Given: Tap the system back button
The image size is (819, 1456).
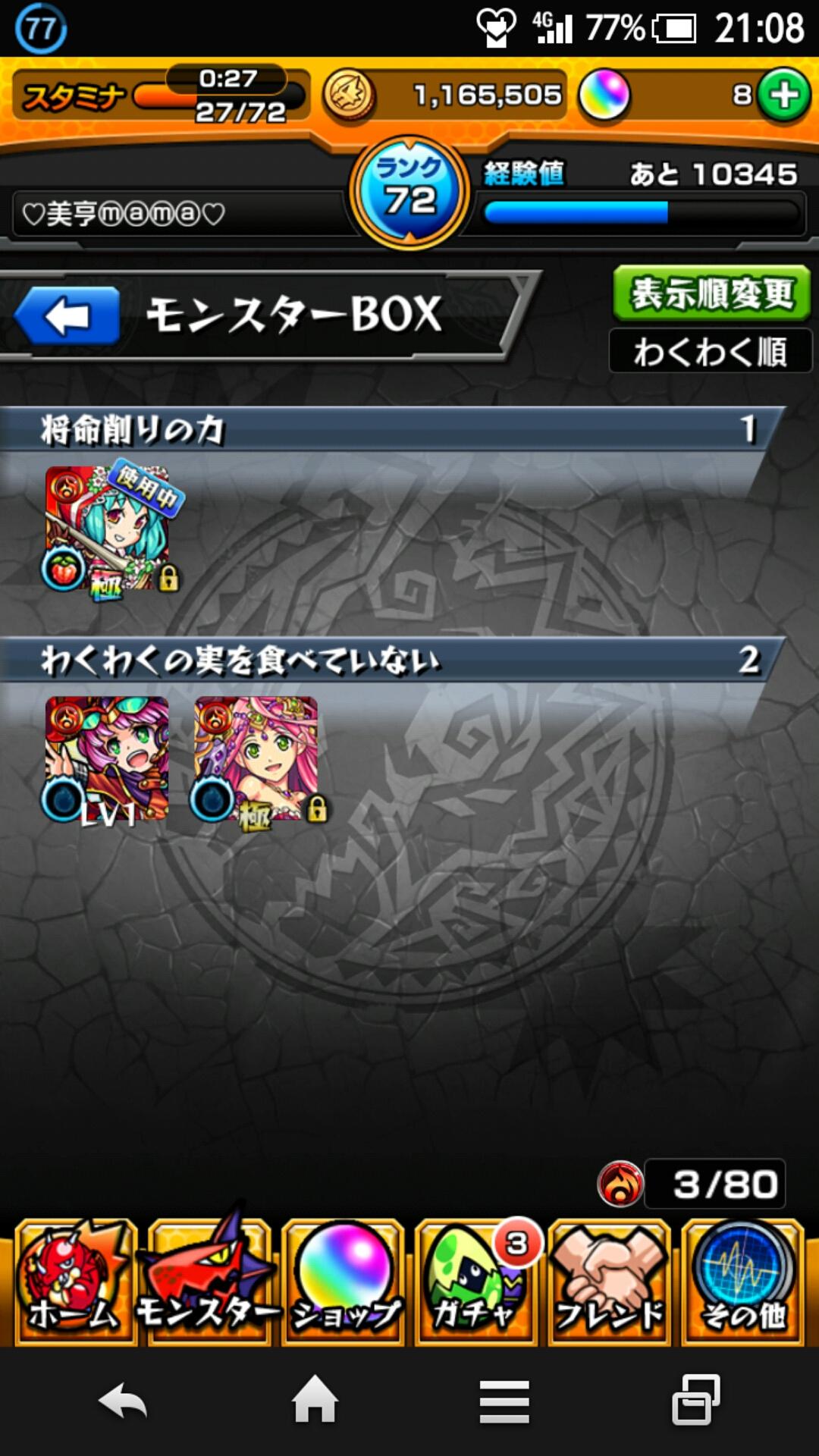Looking at the screenshot, I should pyautogui.click(x=124, y=1401).
